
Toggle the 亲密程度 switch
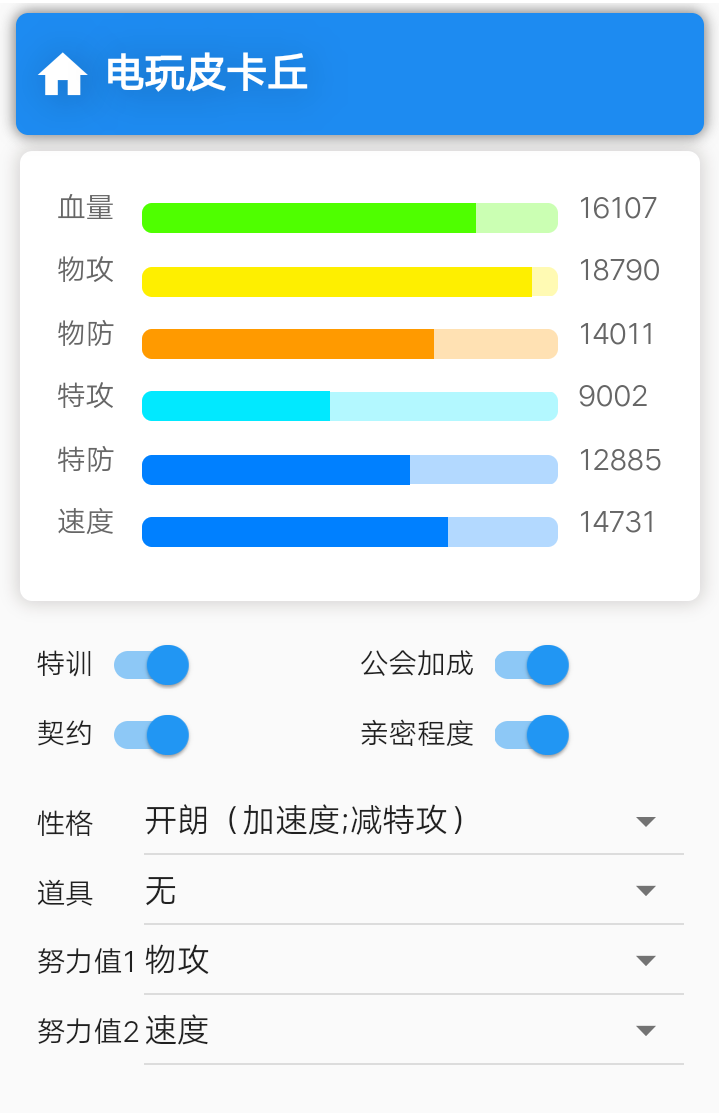pyautogui.click(x=532, y=735)
